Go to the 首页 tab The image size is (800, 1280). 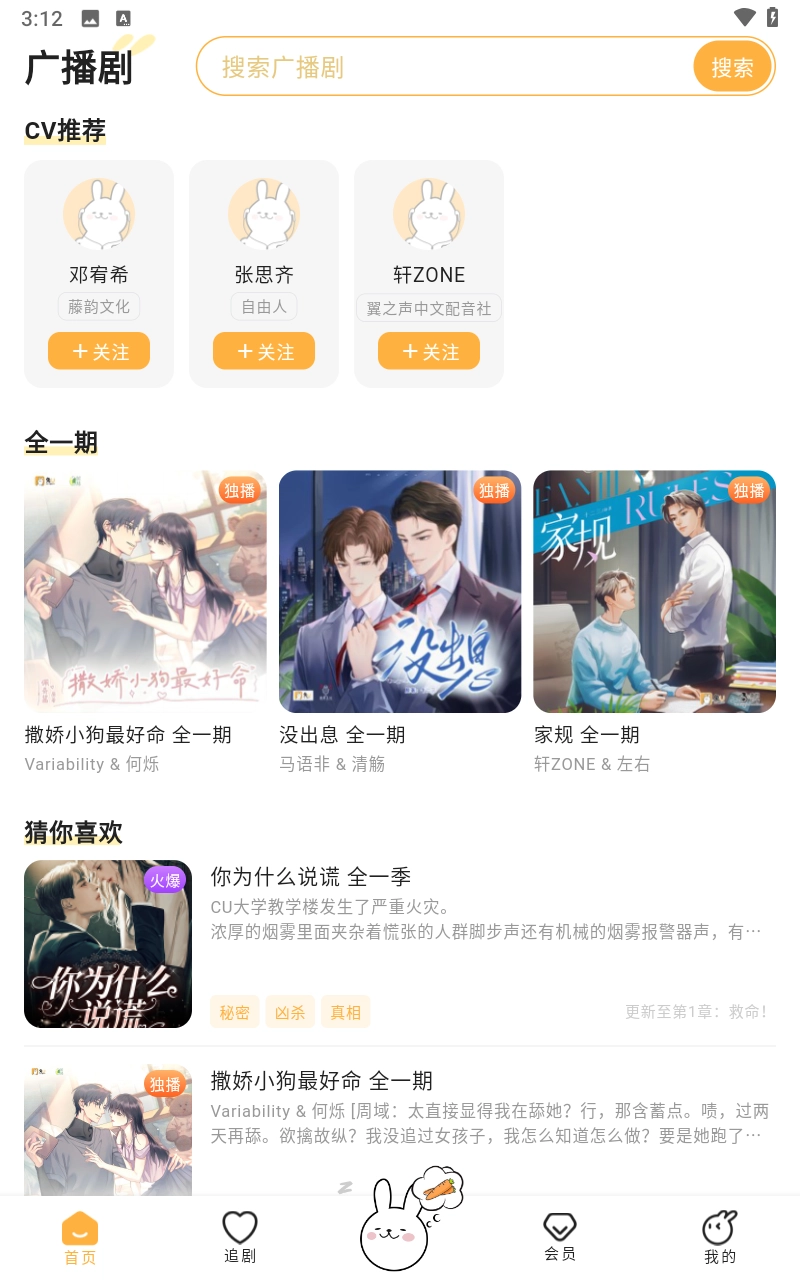[80, 1237]
